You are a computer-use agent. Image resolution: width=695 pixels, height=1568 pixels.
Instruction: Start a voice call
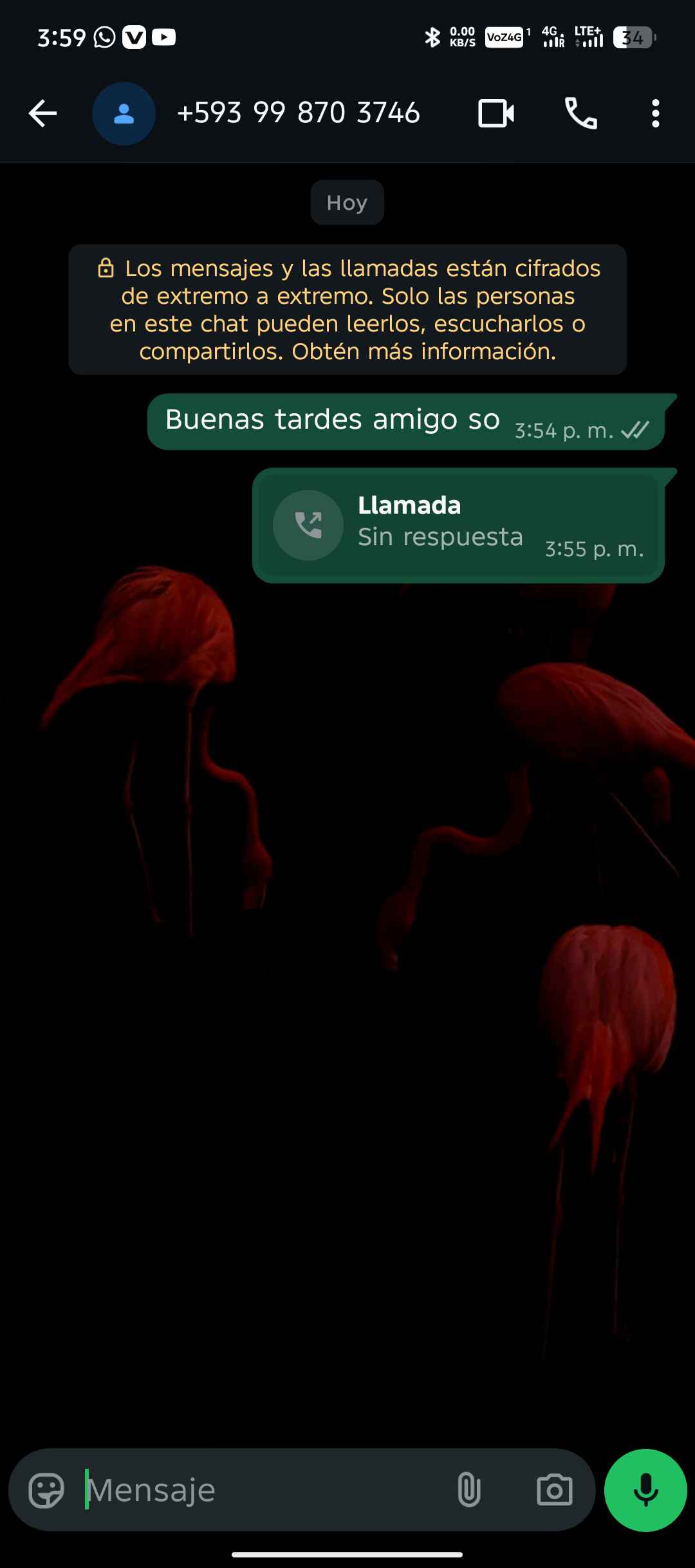tap(580, 114)
